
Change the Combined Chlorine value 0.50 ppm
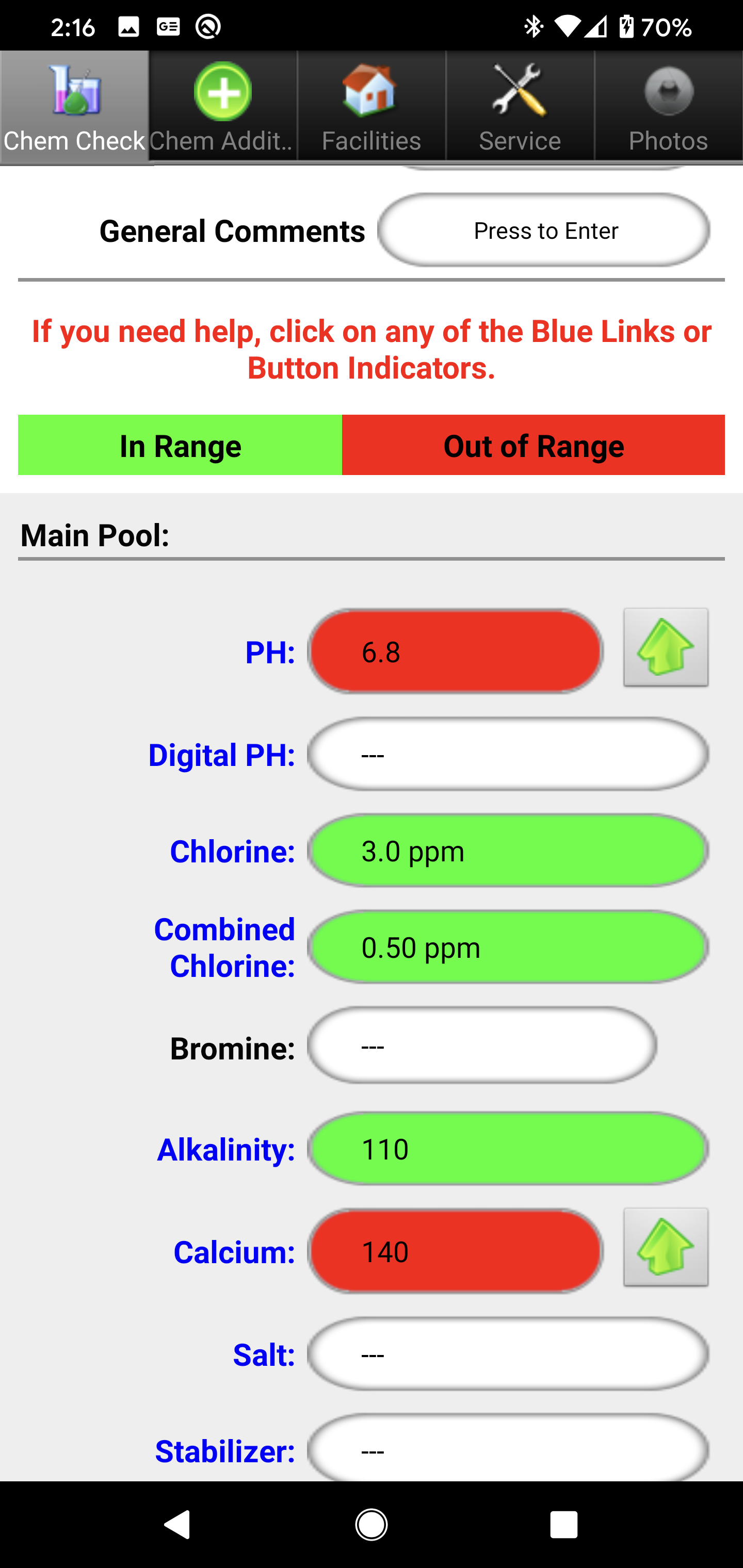(507, 947)
